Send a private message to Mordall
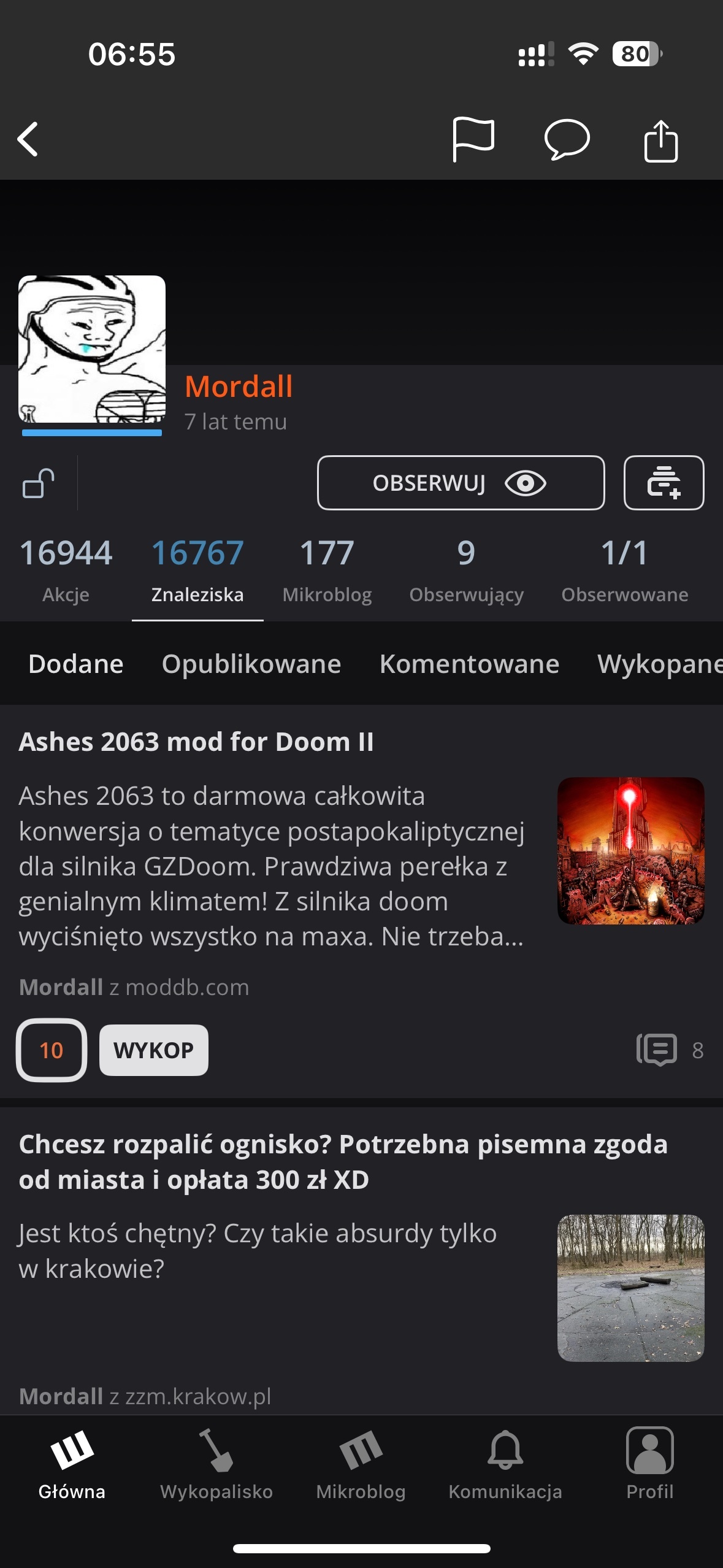 pyautogui.click(x=567, y=139)
